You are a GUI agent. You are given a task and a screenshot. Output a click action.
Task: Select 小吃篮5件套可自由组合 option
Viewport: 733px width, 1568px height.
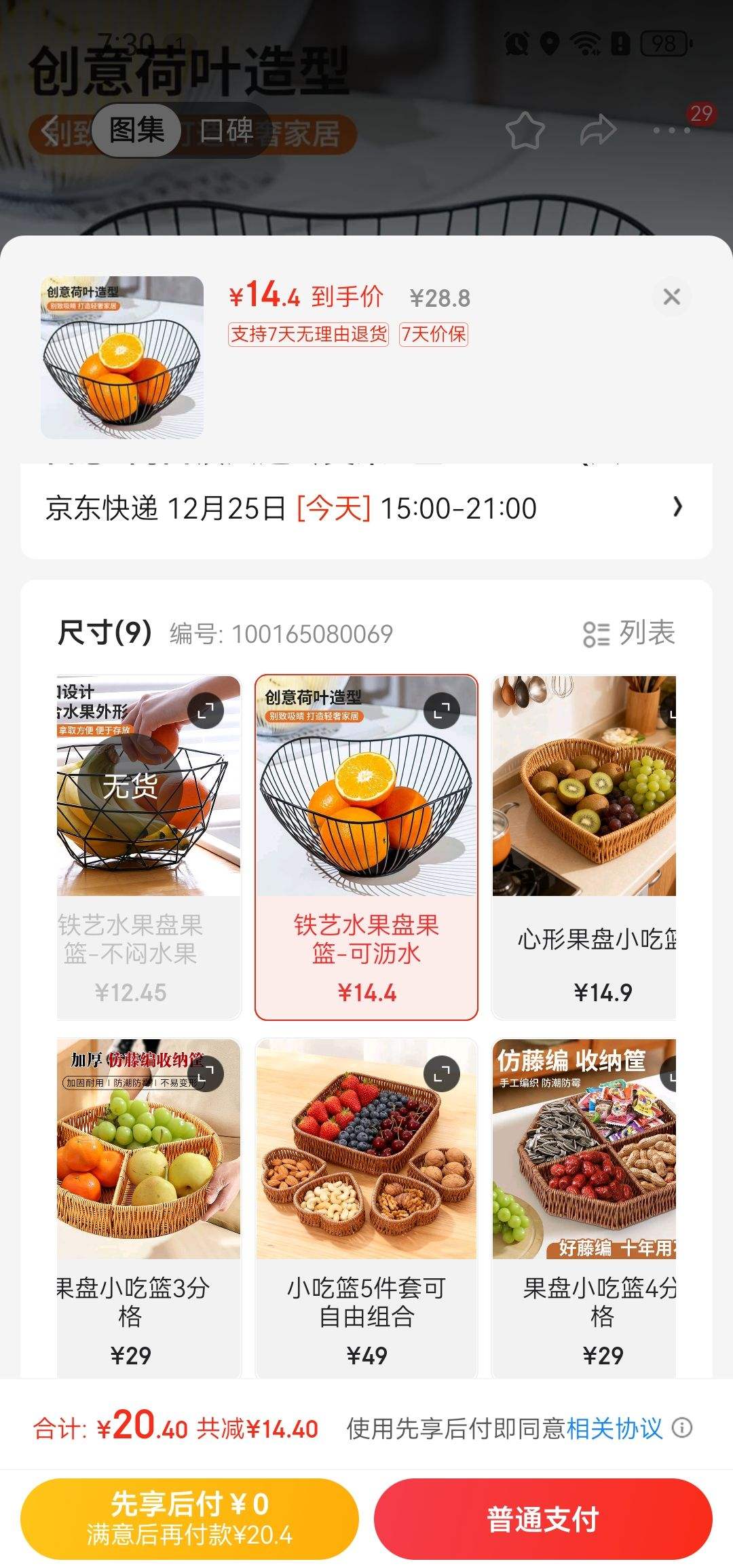pos(366,1303)
